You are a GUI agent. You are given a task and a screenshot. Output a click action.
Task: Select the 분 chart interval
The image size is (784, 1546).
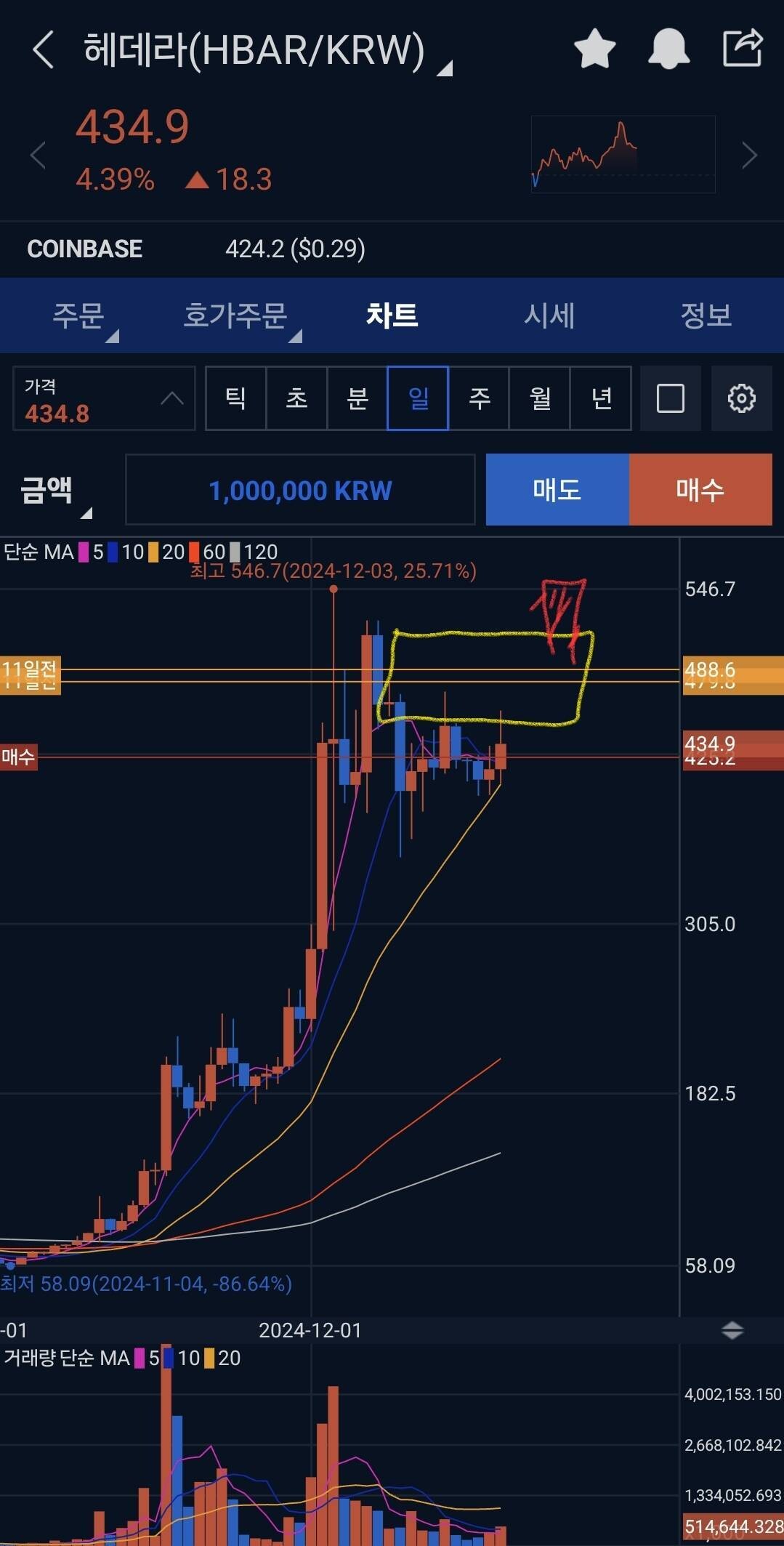357,398
